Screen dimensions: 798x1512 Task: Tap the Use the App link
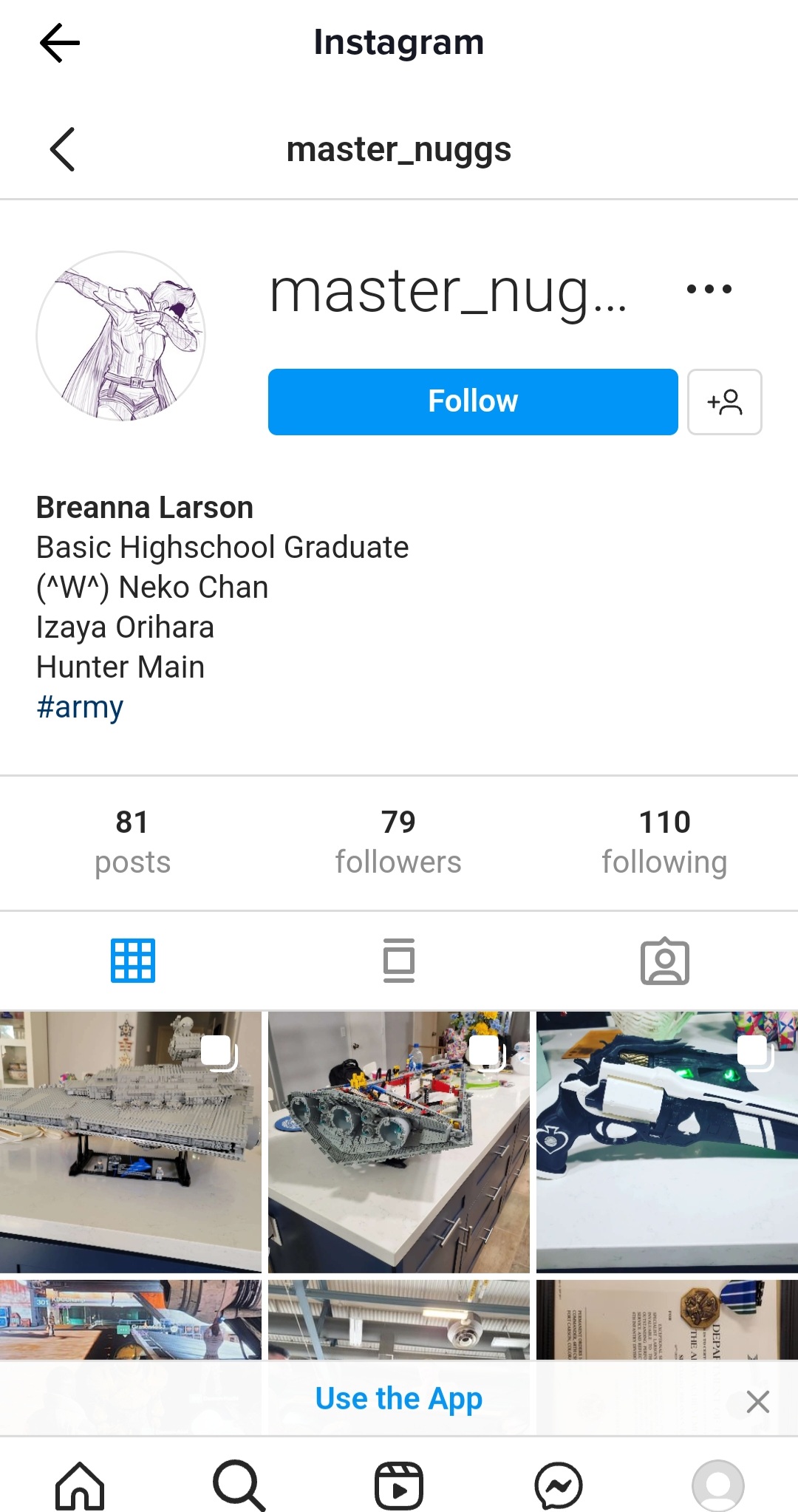pyautogui.click(x=399, y=1399)
